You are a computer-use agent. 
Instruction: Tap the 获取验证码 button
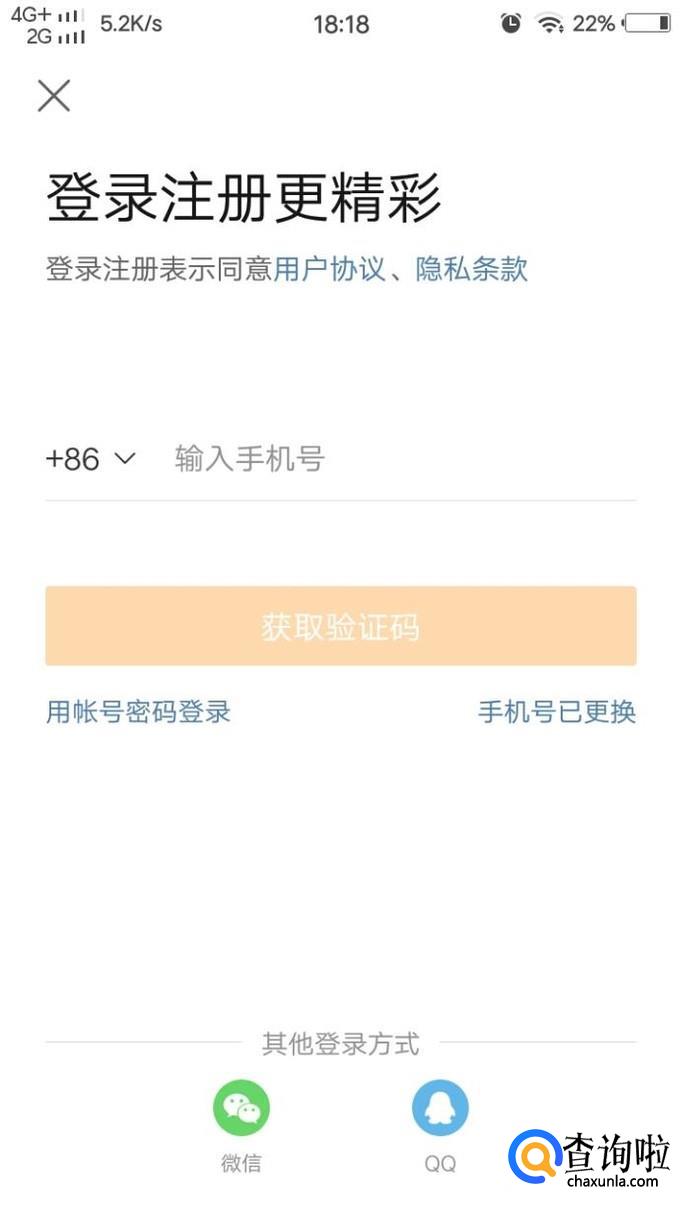click(x=340, y=626)
